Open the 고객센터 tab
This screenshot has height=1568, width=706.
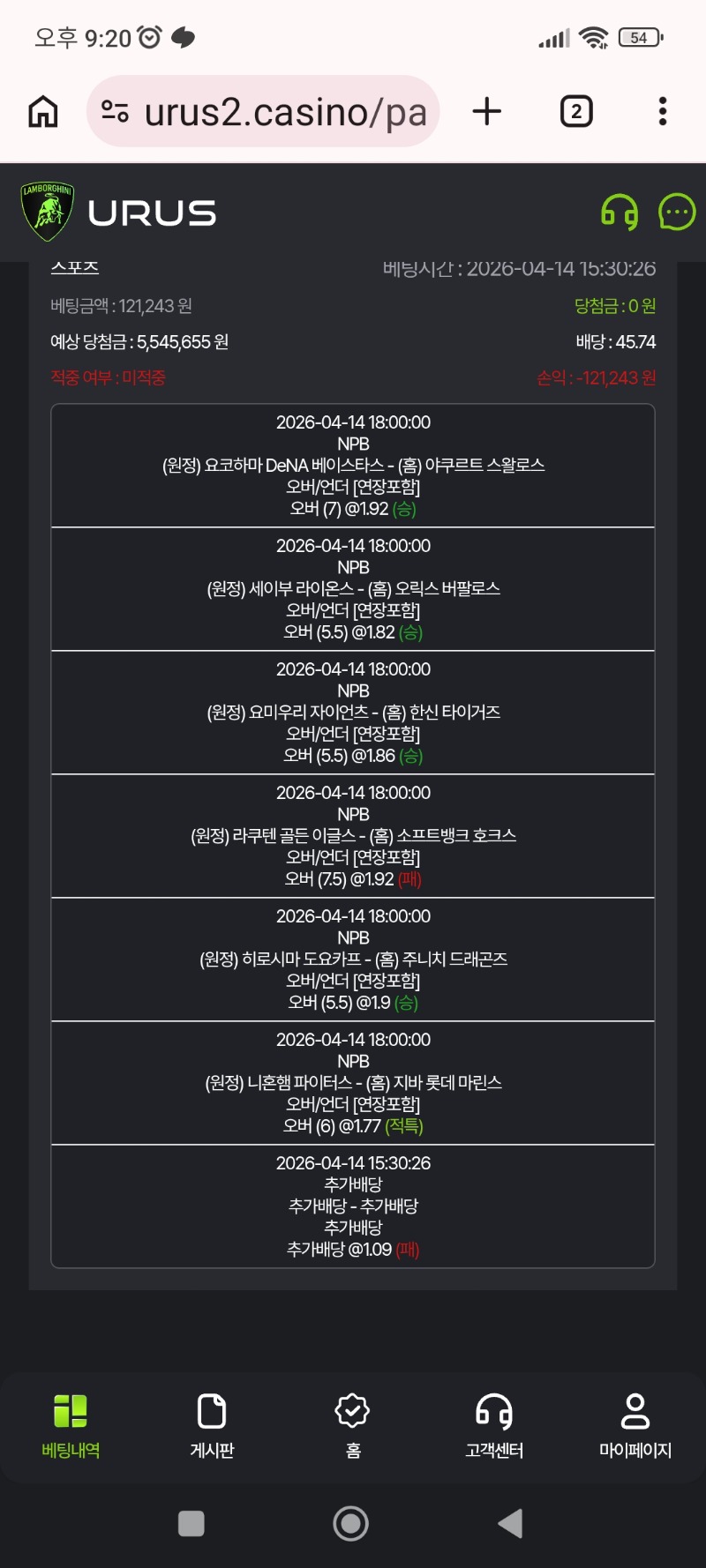click(494, 1426)
